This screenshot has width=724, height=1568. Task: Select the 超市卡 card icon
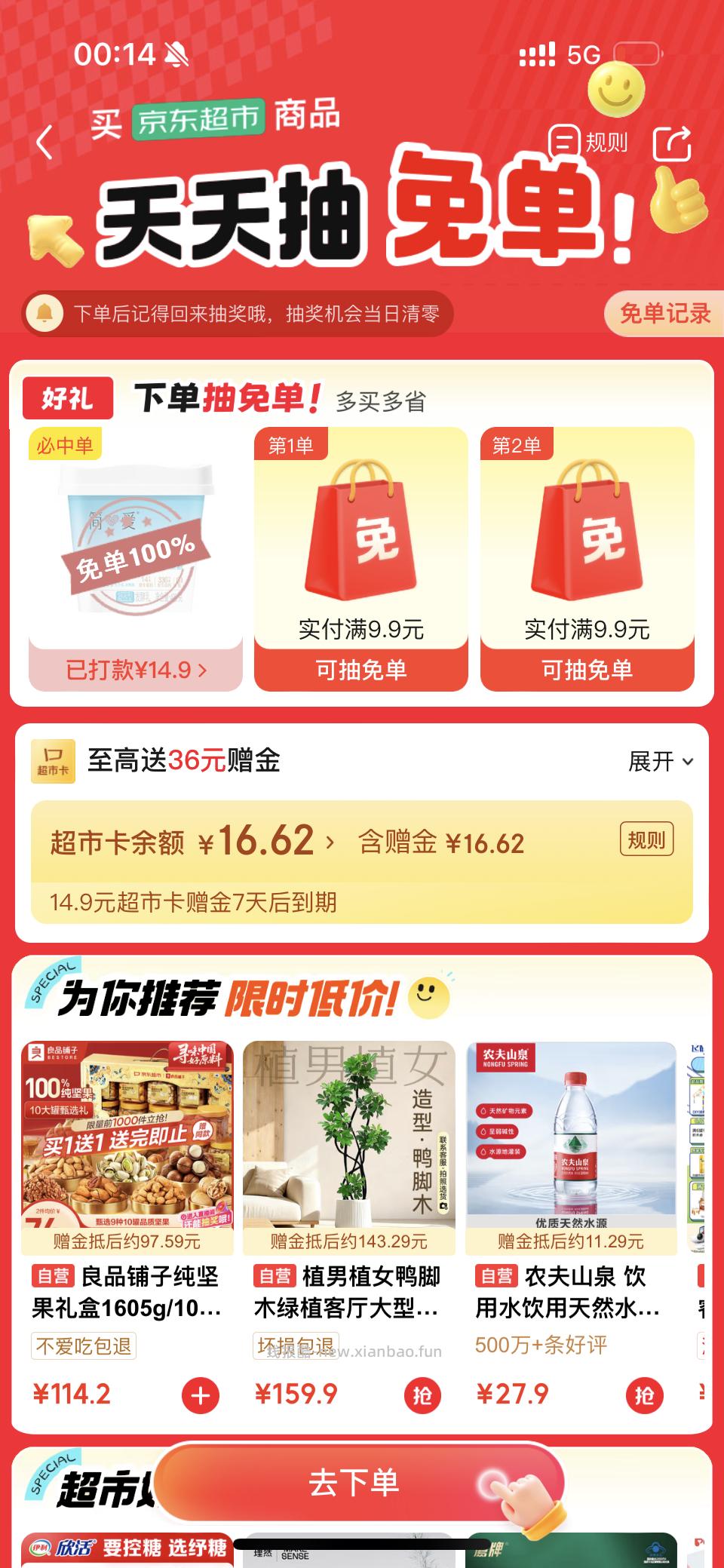pyautogui.click(x=52, y=759)
